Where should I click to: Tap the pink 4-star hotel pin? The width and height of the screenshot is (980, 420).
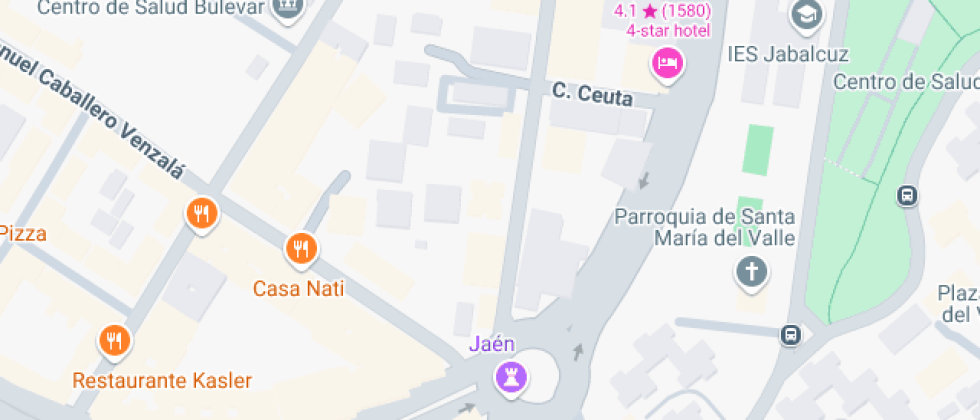click(666, 66)
